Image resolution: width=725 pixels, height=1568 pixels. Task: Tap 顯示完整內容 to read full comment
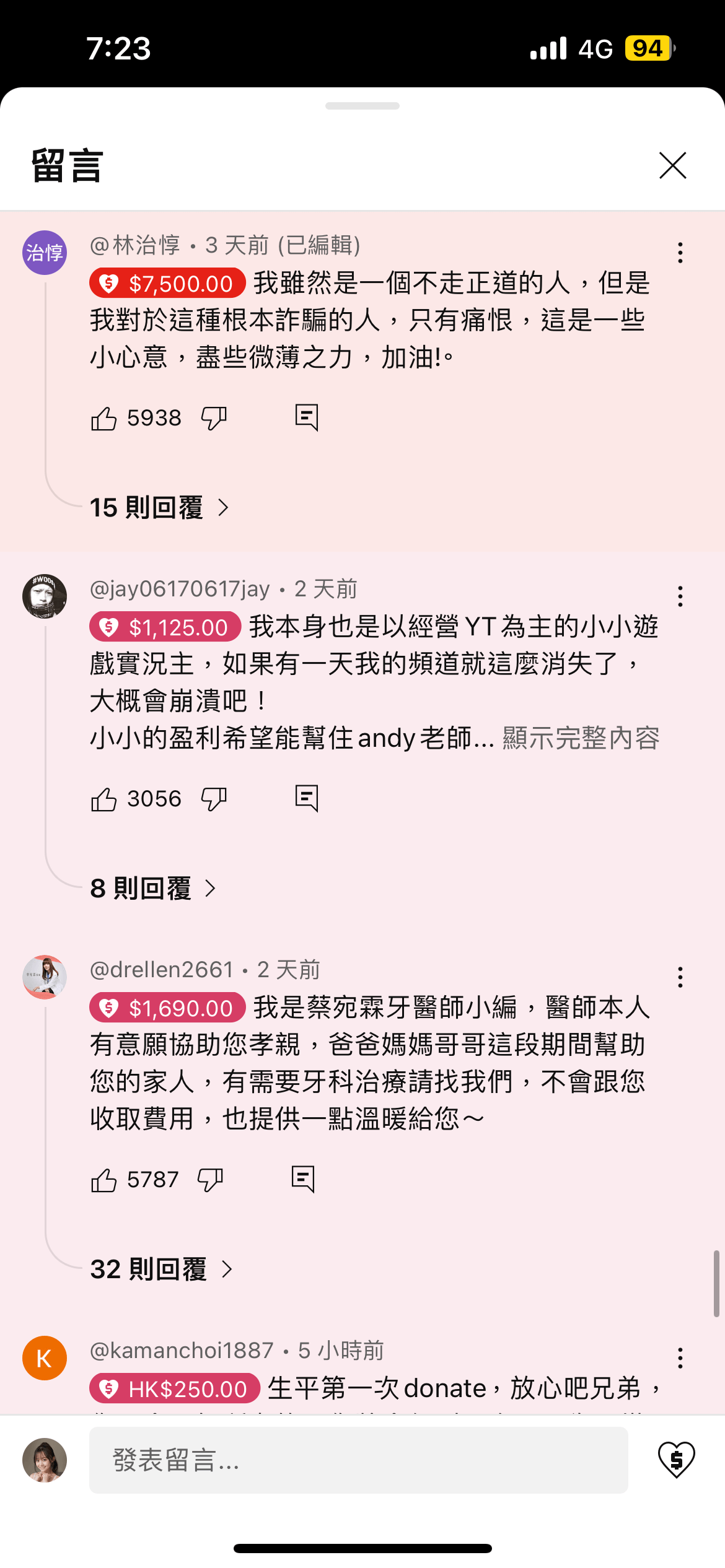coord(581,738)
